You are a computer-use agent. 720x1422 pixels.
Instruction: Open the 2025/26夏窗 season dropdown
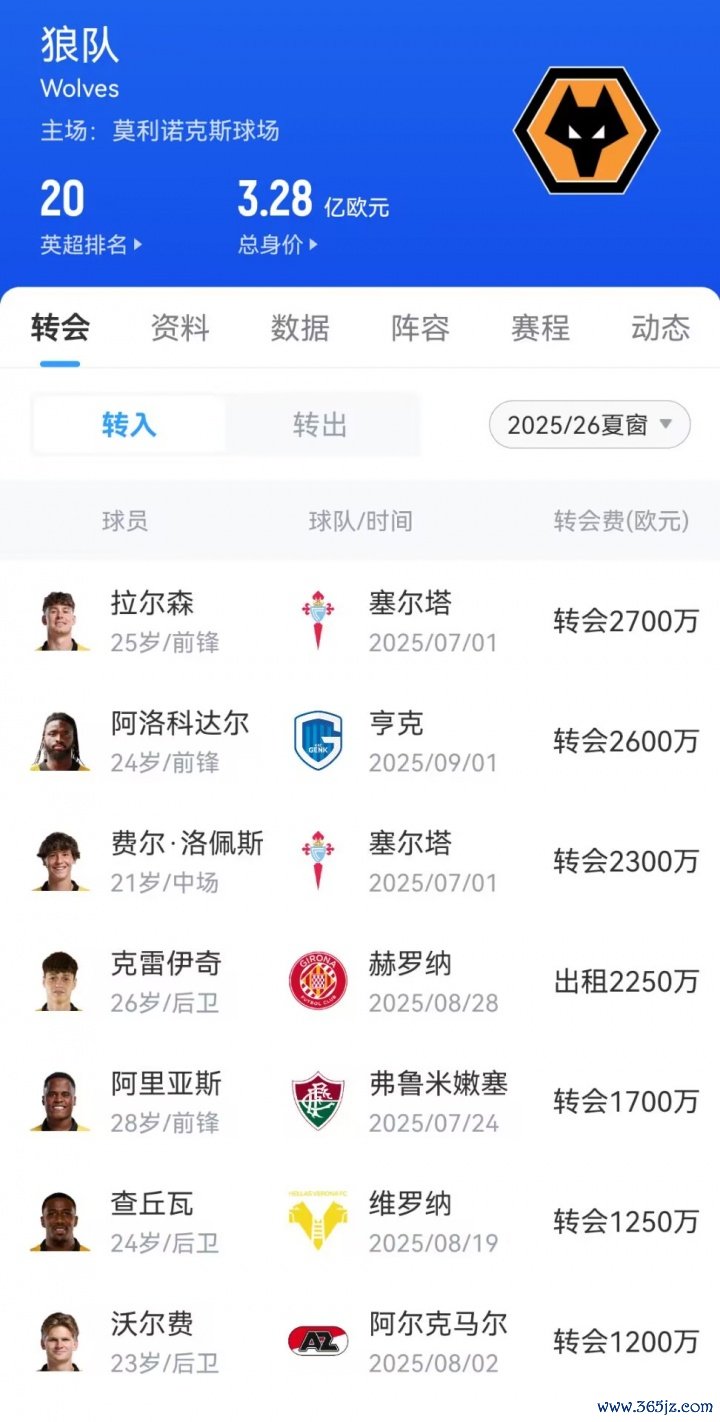(589, 425)
